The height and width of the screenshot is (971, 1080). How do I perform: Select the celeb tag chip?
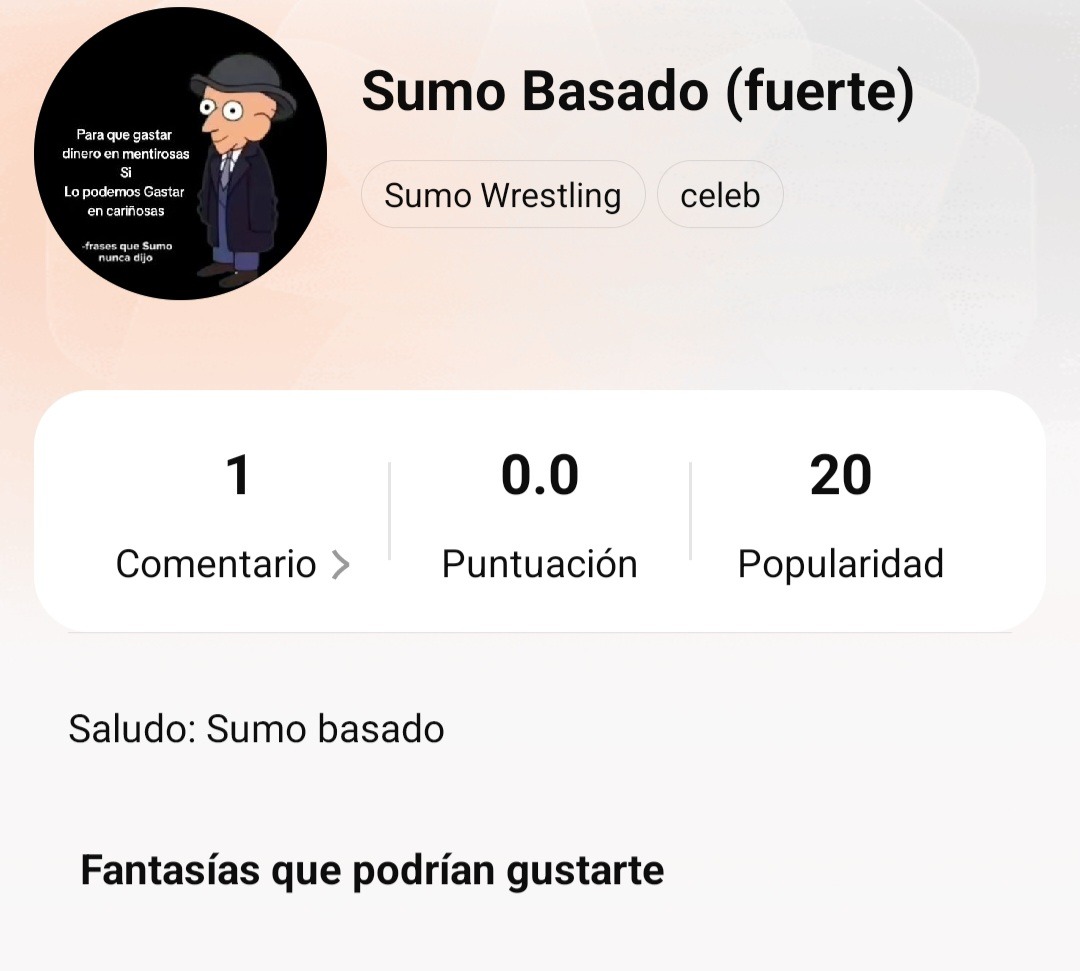coord(720,195)
